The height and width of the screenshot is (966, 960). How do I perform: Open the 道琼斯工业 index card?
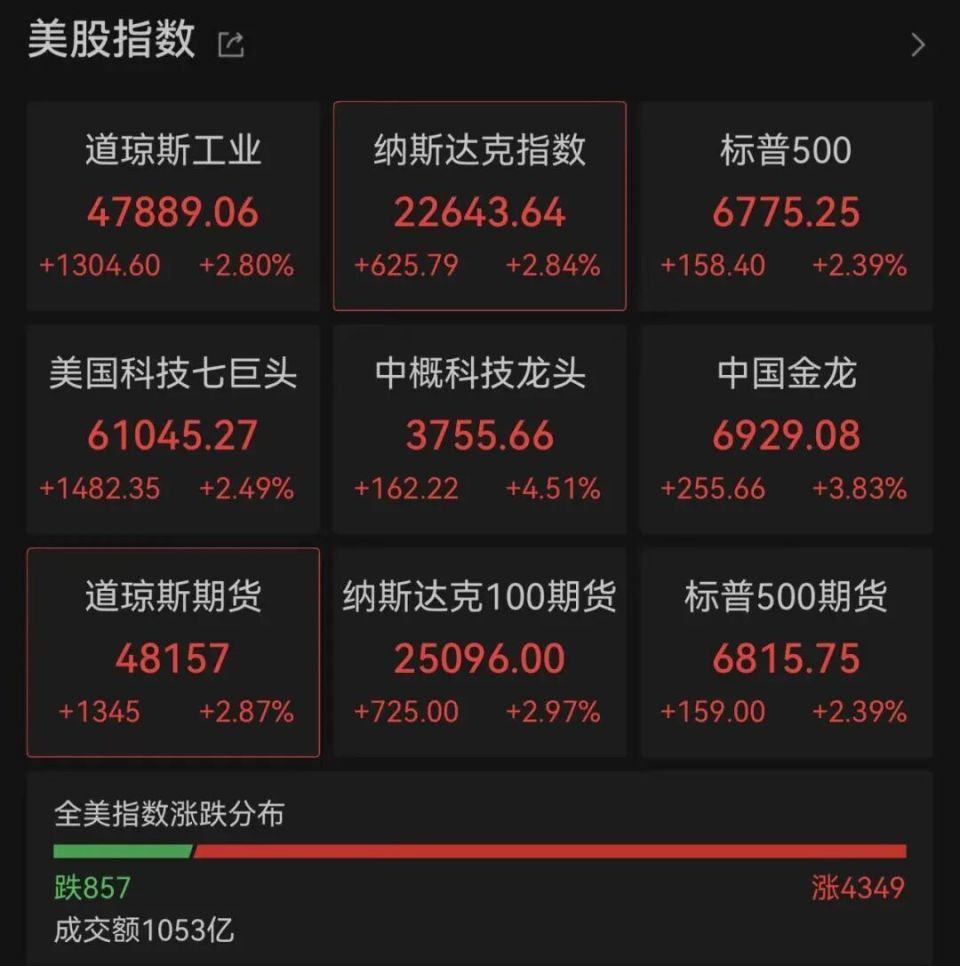173,206
